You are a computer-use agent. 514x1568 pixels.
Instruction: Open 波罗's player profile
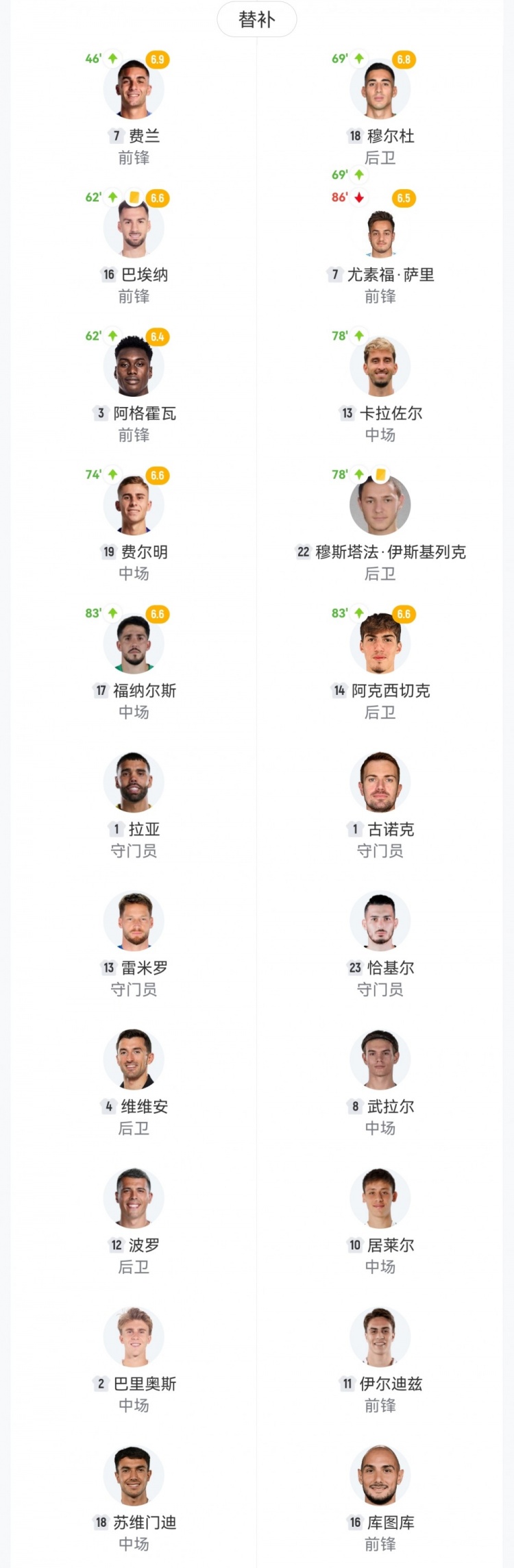pyautogui.click(x=134, y=1199)
